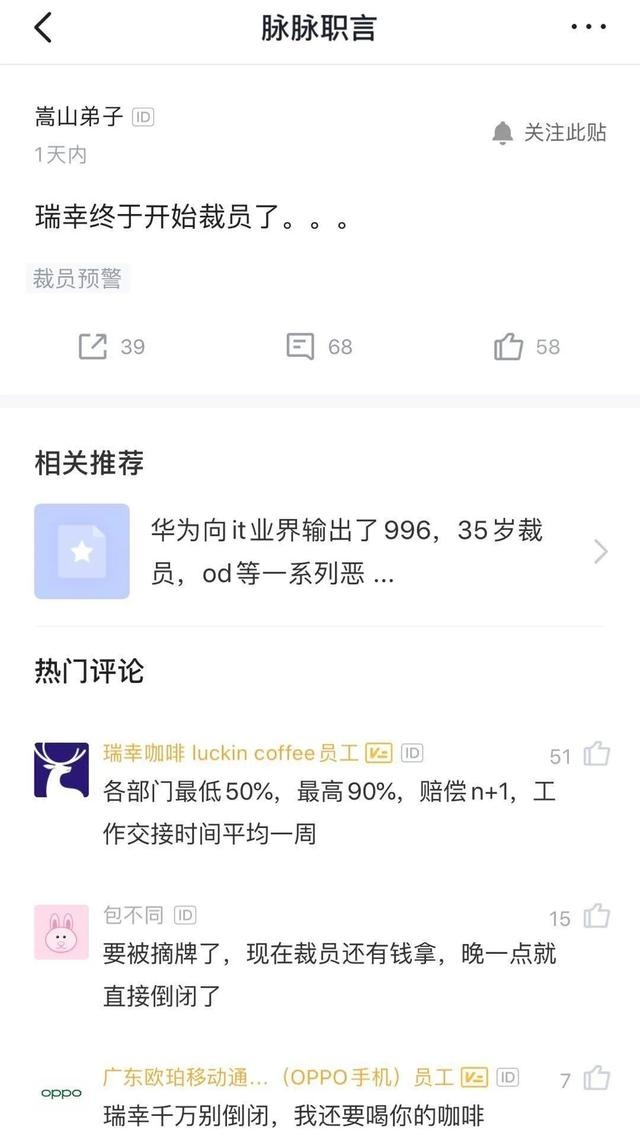View 嵩山弟子's profile
Screen dimensions: 640x1148
point(79,117)
